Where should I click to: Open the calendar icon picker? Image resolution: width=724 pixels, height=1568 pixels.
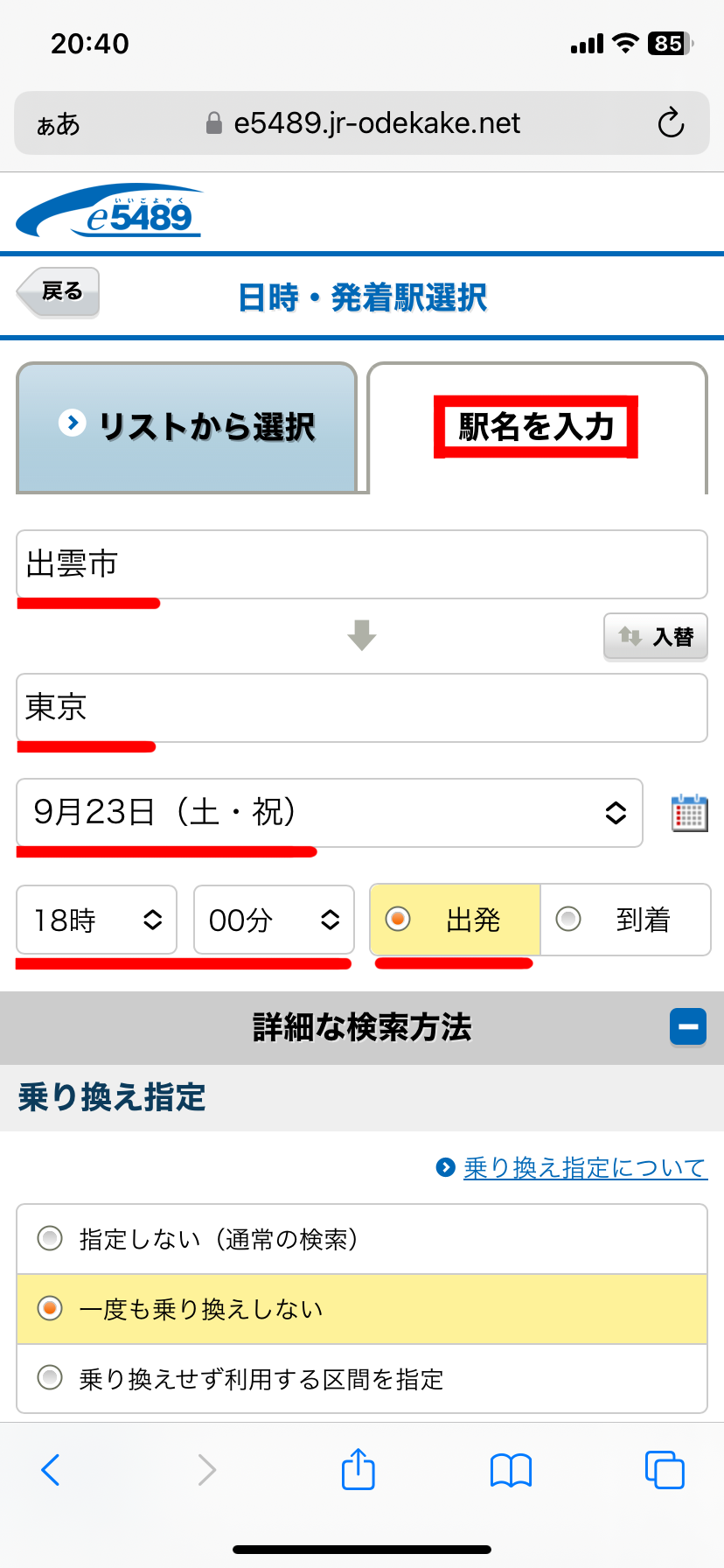(689, 813)
